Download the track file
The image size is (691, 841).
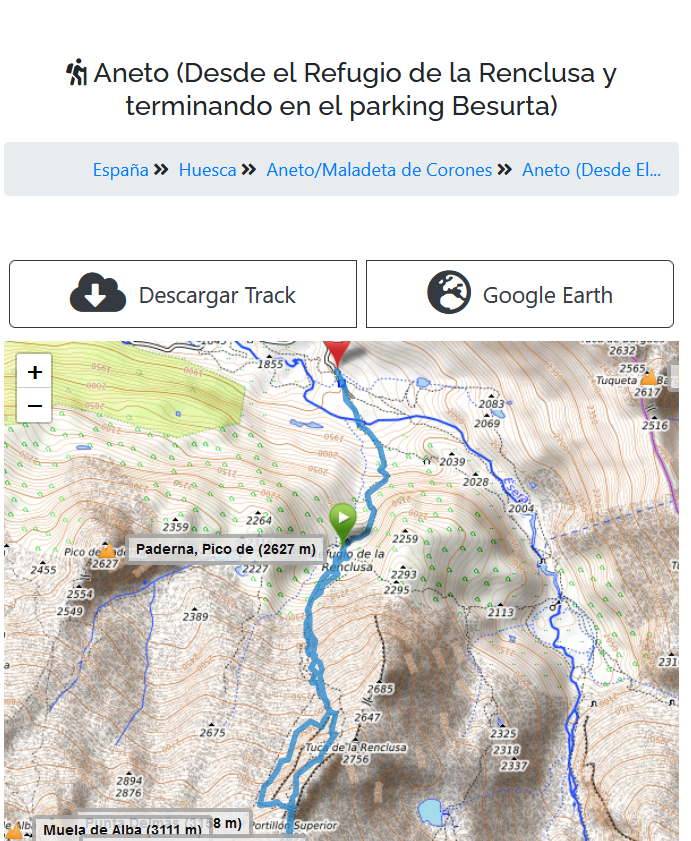[x=183, y=294]
